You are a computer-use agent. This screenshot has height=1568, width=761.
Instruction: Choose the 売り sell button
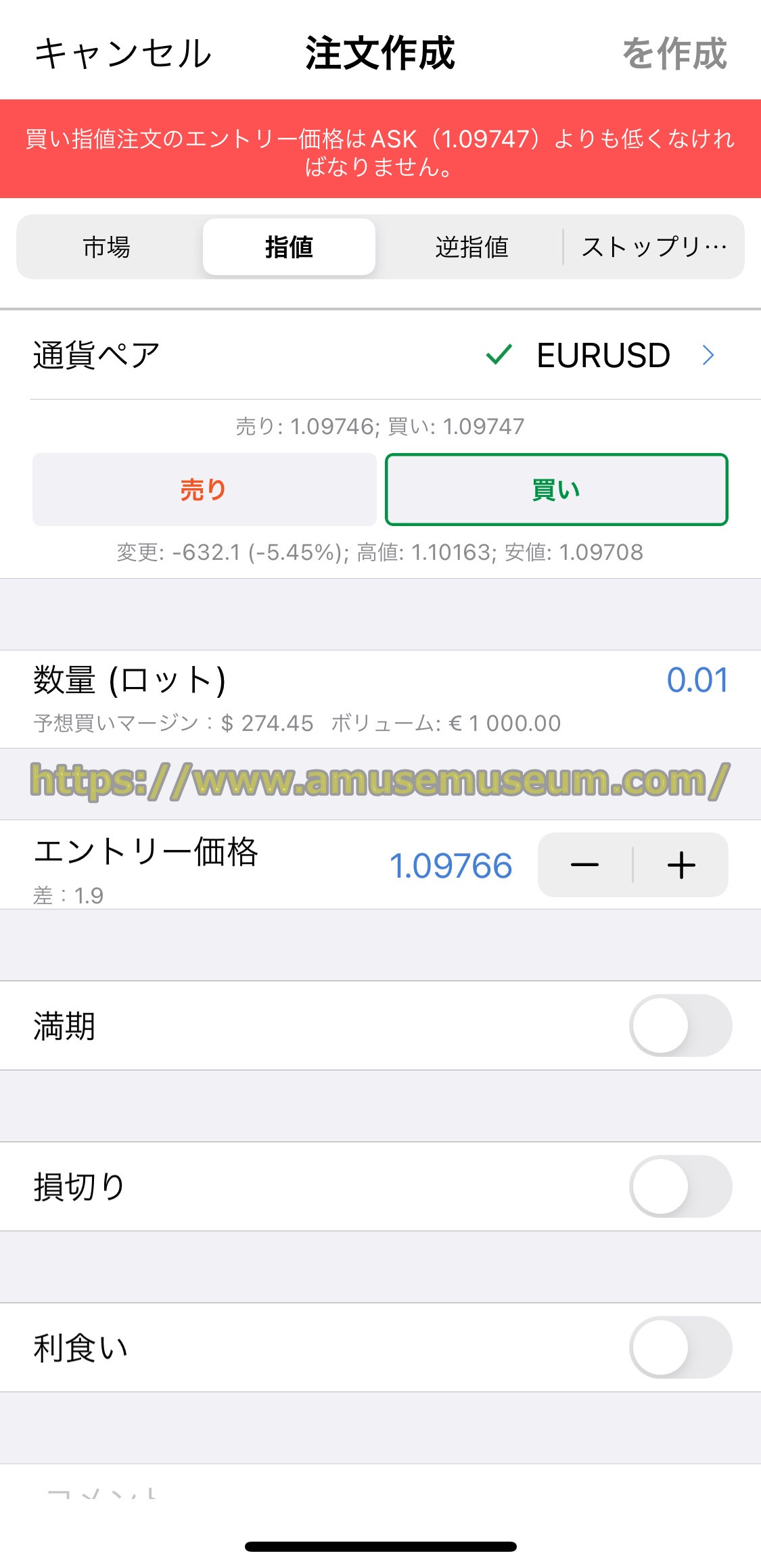tap(204, 490)
